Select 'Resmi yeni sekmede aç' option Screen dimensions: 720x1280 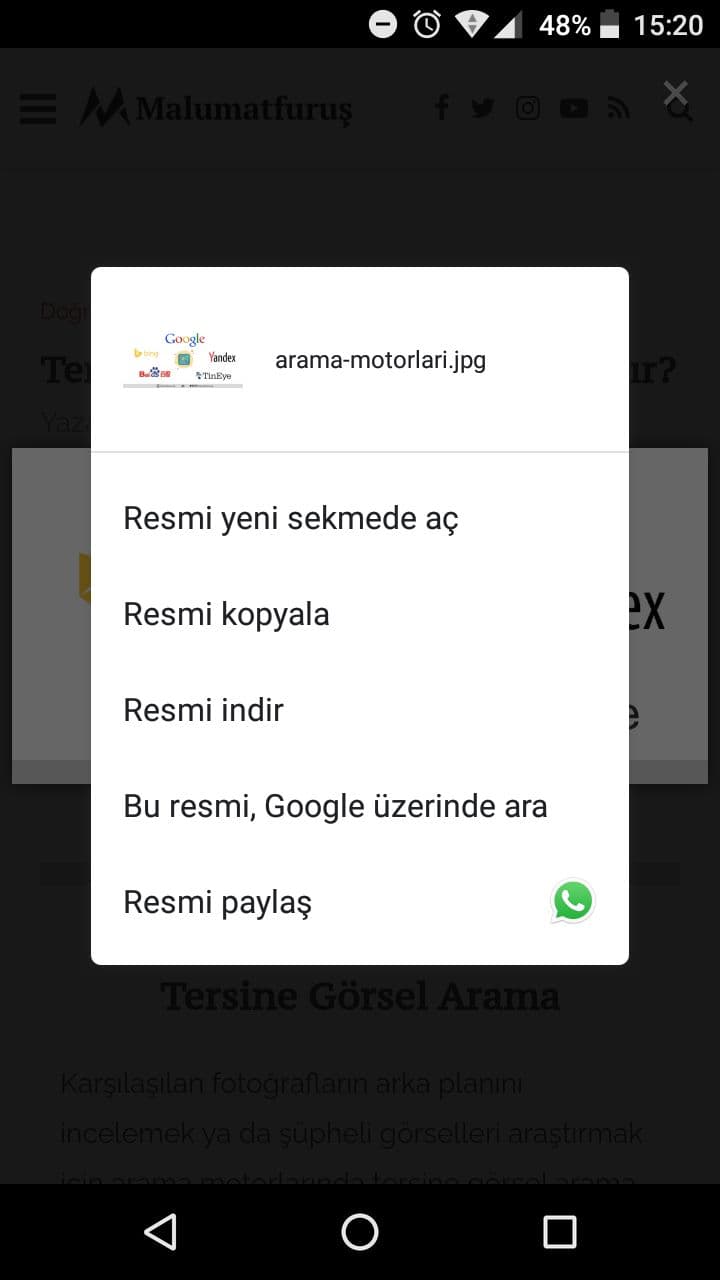pyautogui.click(x=290, y=518)
